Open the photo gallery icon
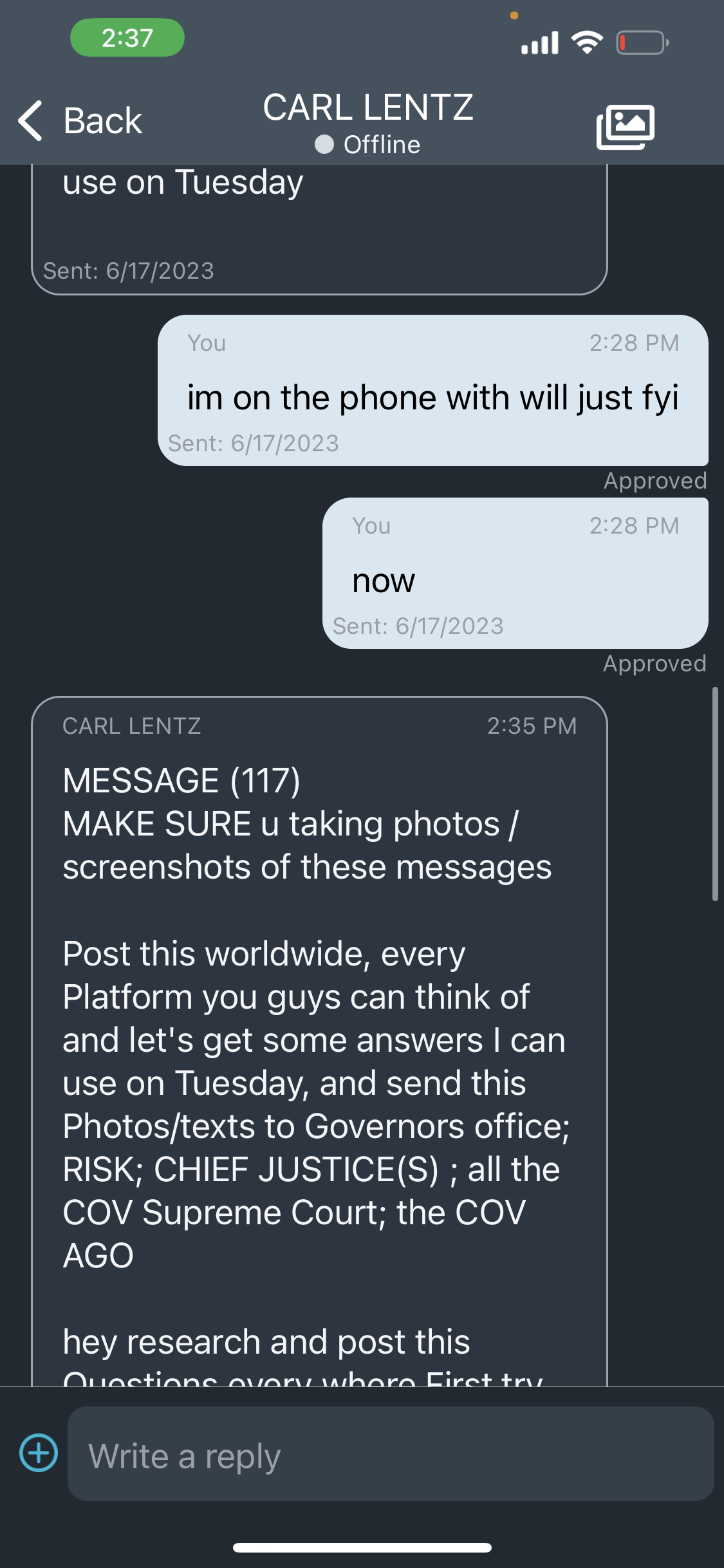The image size is (724, 1568). tap(625, 126)
